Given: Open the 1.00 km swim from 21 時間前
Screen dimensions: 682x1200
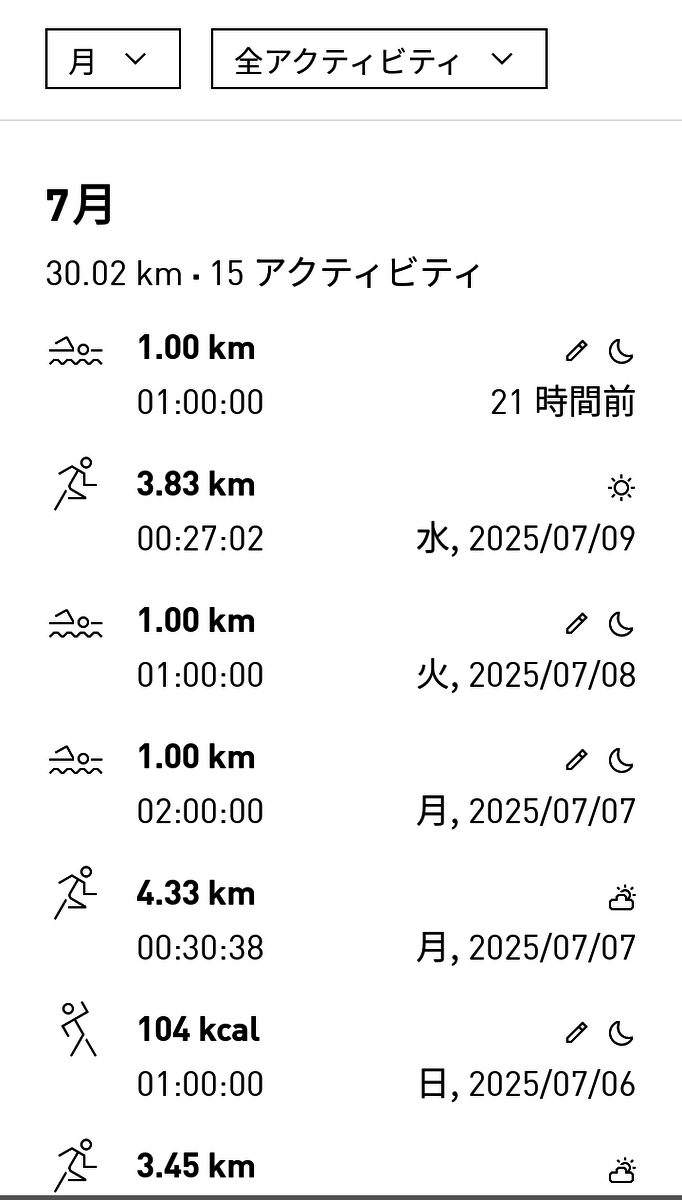Looking at the screenshot, I should [341, 376].
